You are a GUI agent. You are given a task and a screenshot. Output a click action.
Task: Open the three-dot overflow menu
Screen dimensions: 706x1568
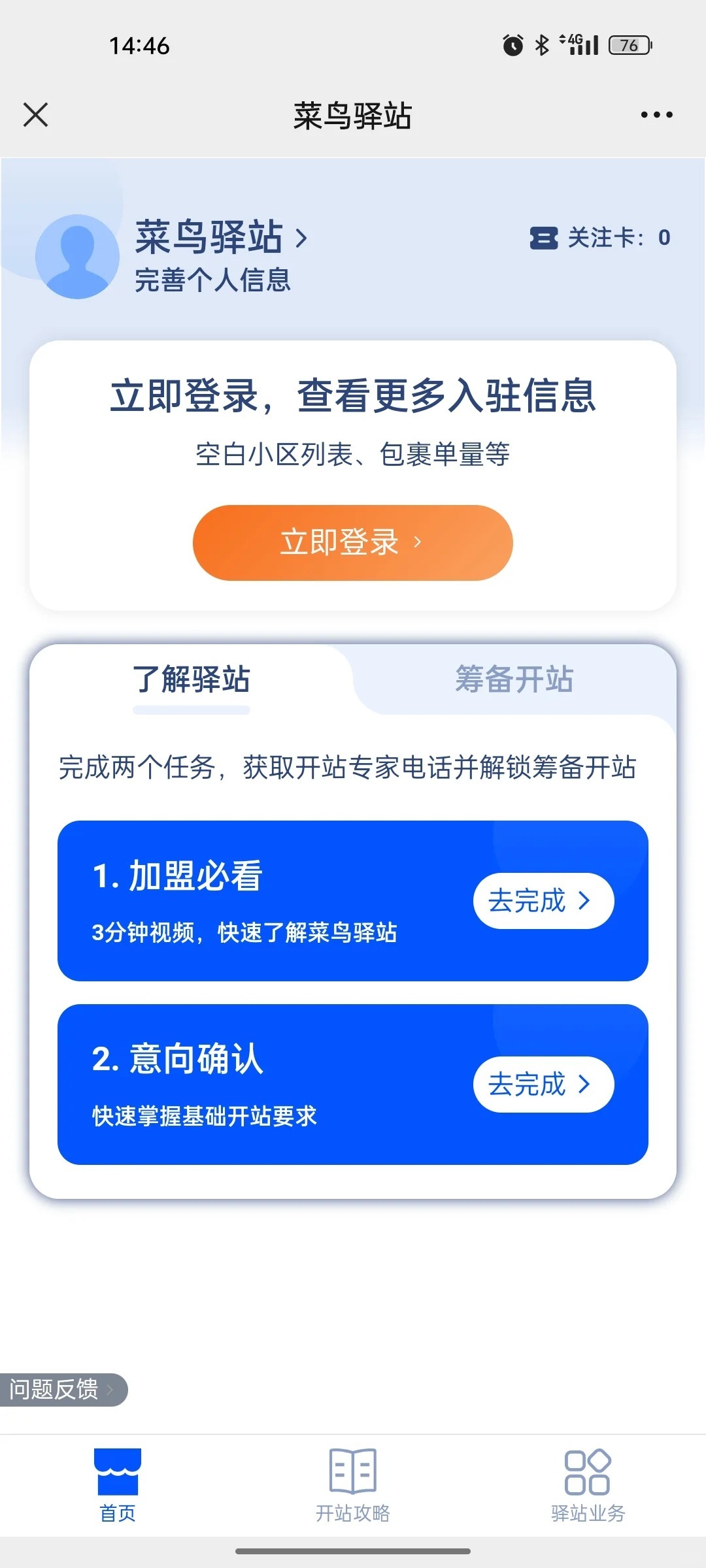point(656,115)
